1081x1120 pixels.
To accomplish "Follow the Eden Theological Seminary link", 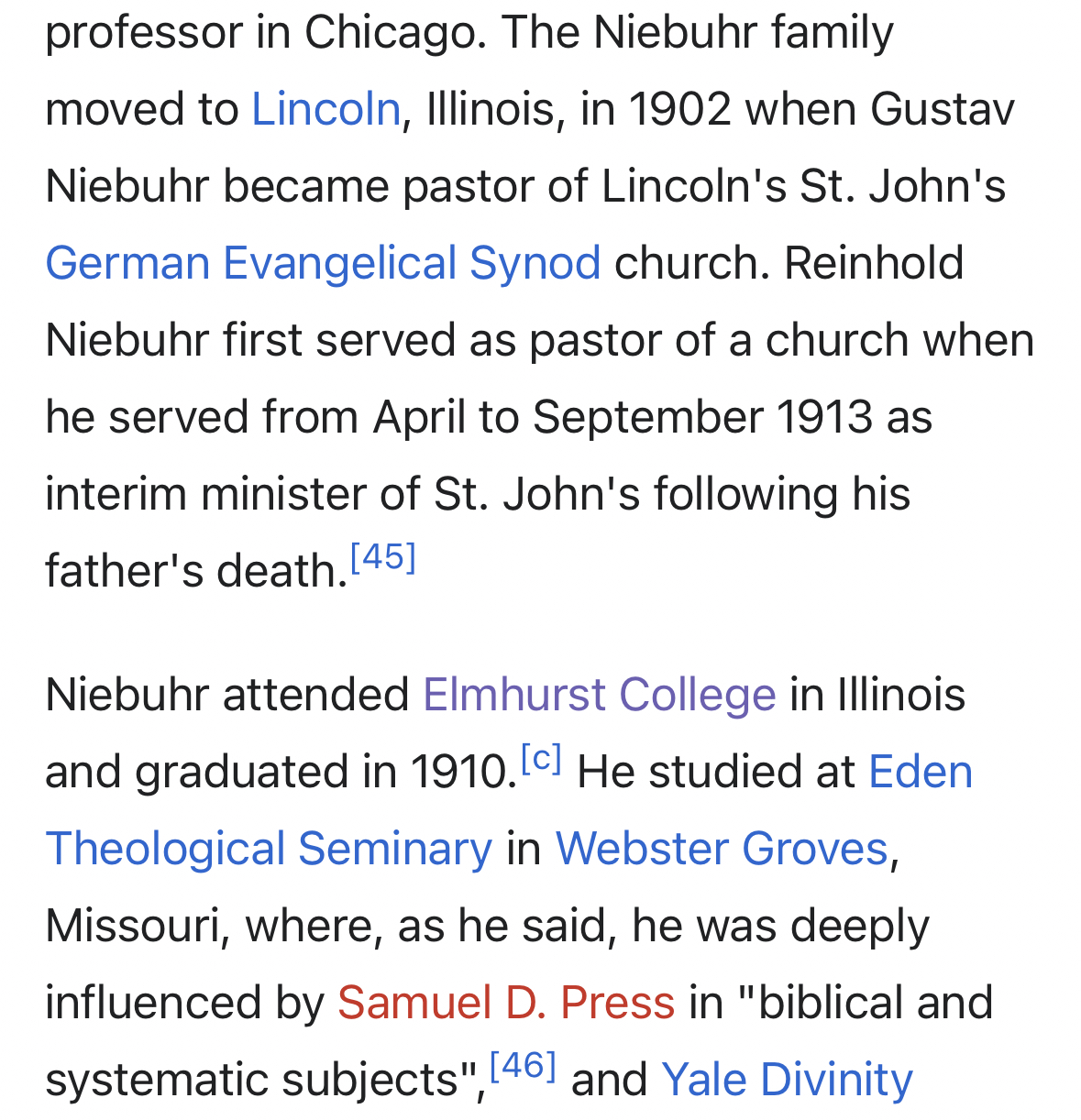I will (269, 849).
